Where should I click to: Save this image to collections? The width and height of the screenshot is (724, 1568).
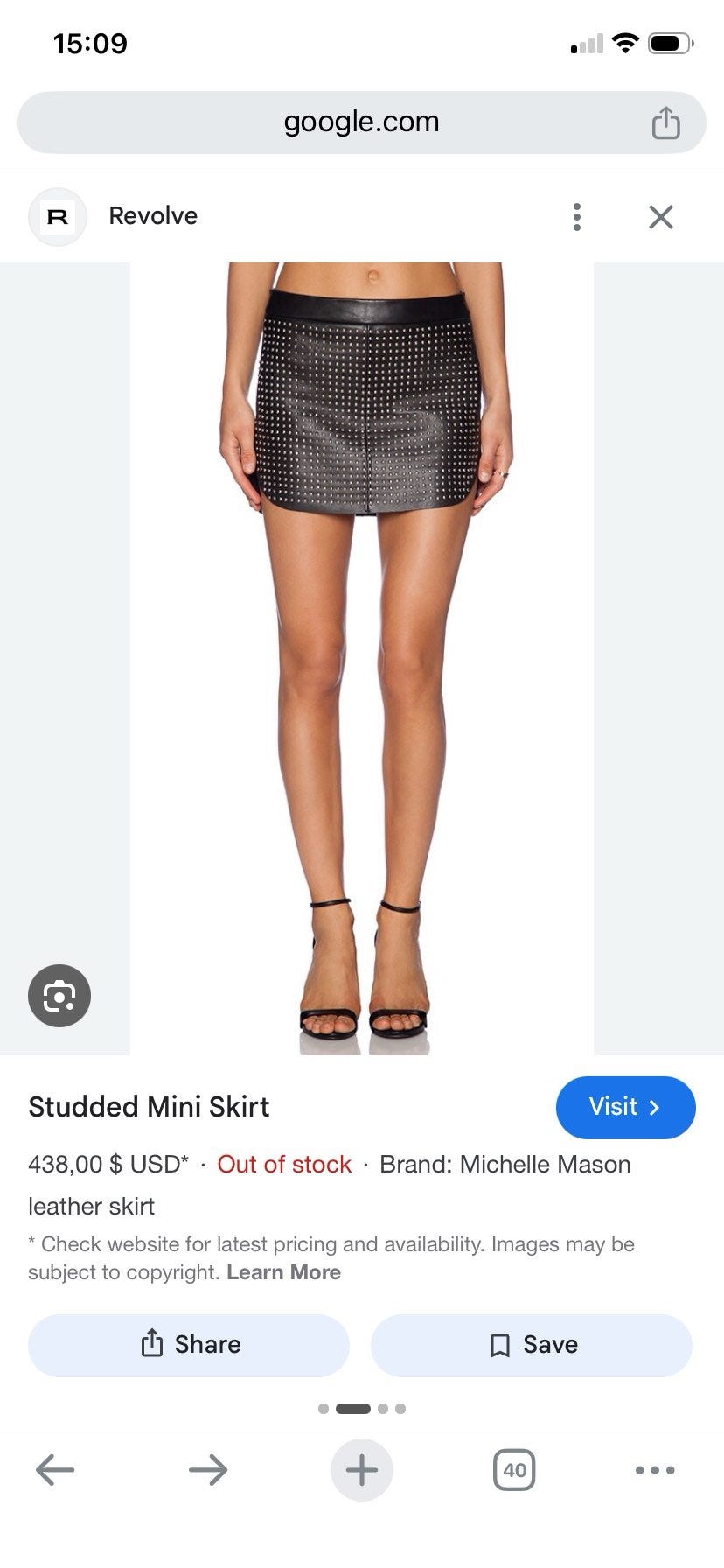532,1345
